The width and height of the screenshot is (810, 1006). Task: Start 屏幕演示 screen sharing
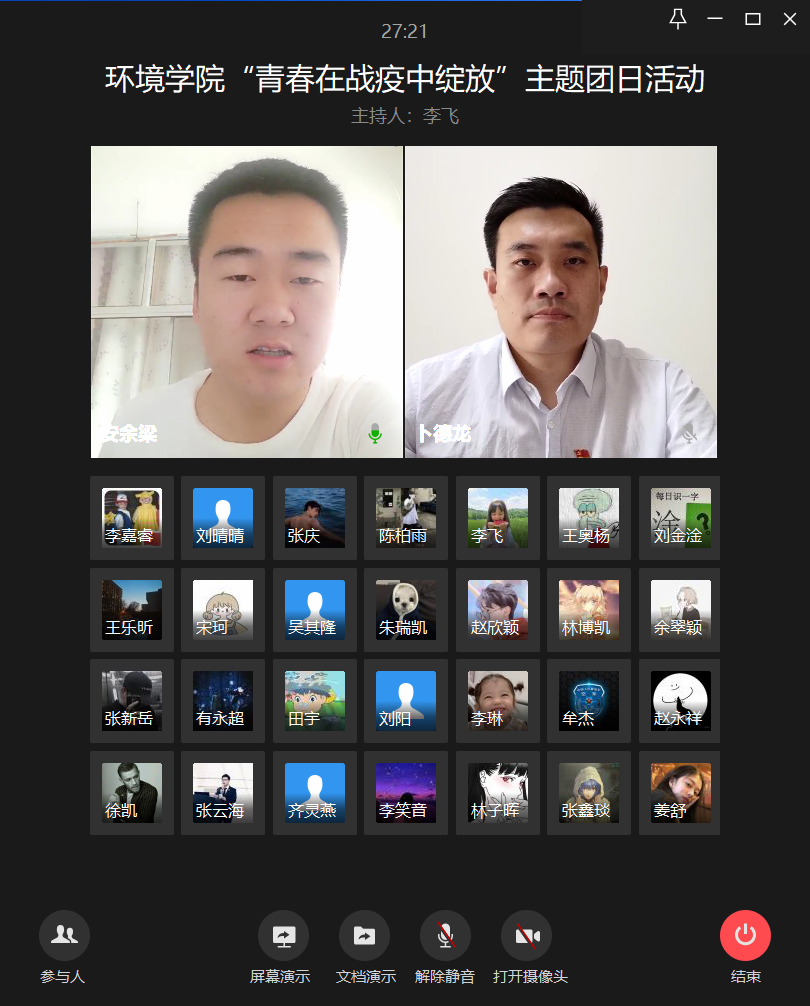click(283, 936)
